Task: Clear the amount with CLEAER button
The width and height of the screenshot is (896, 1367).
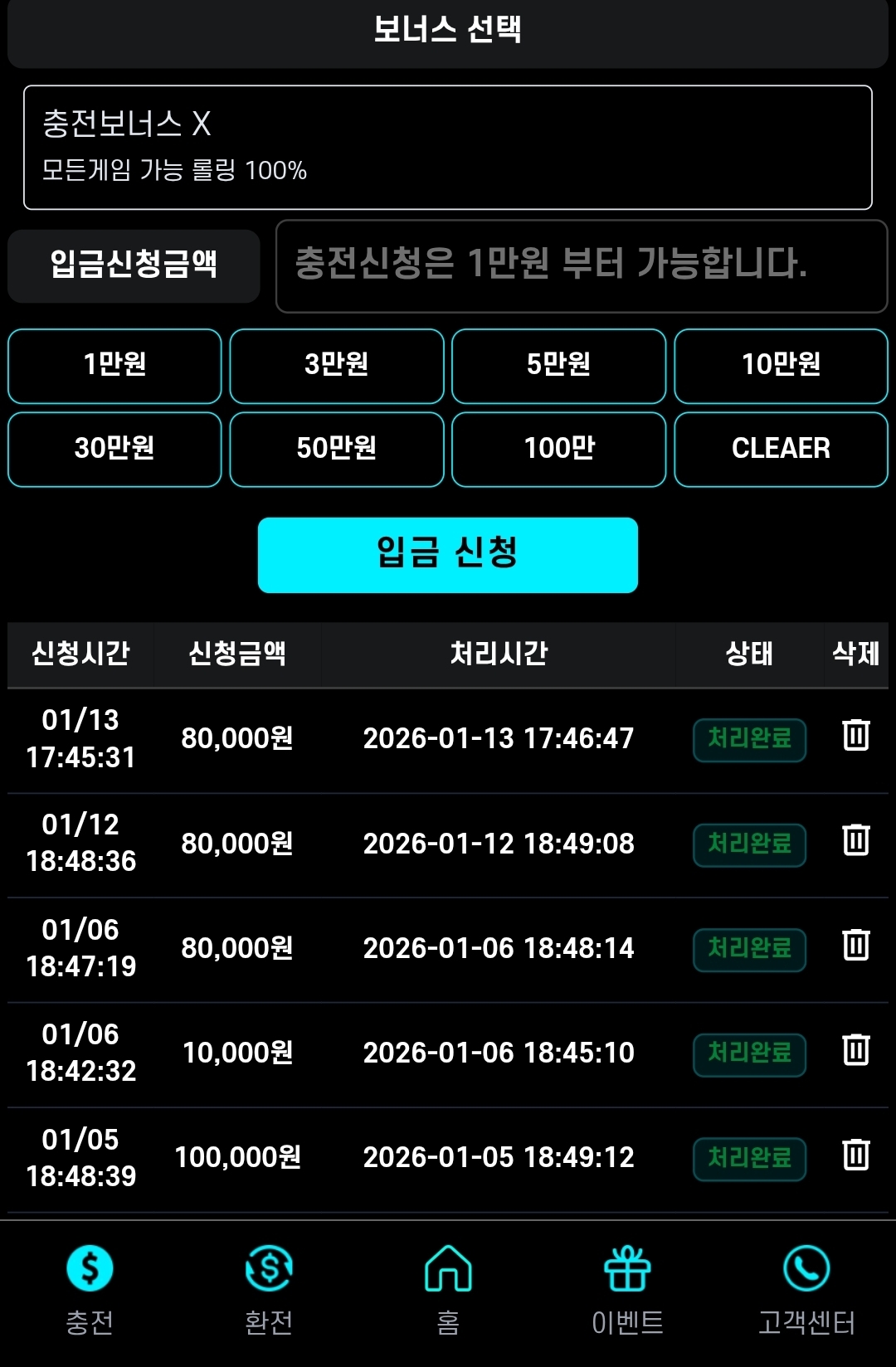Action: click(781, 449)
